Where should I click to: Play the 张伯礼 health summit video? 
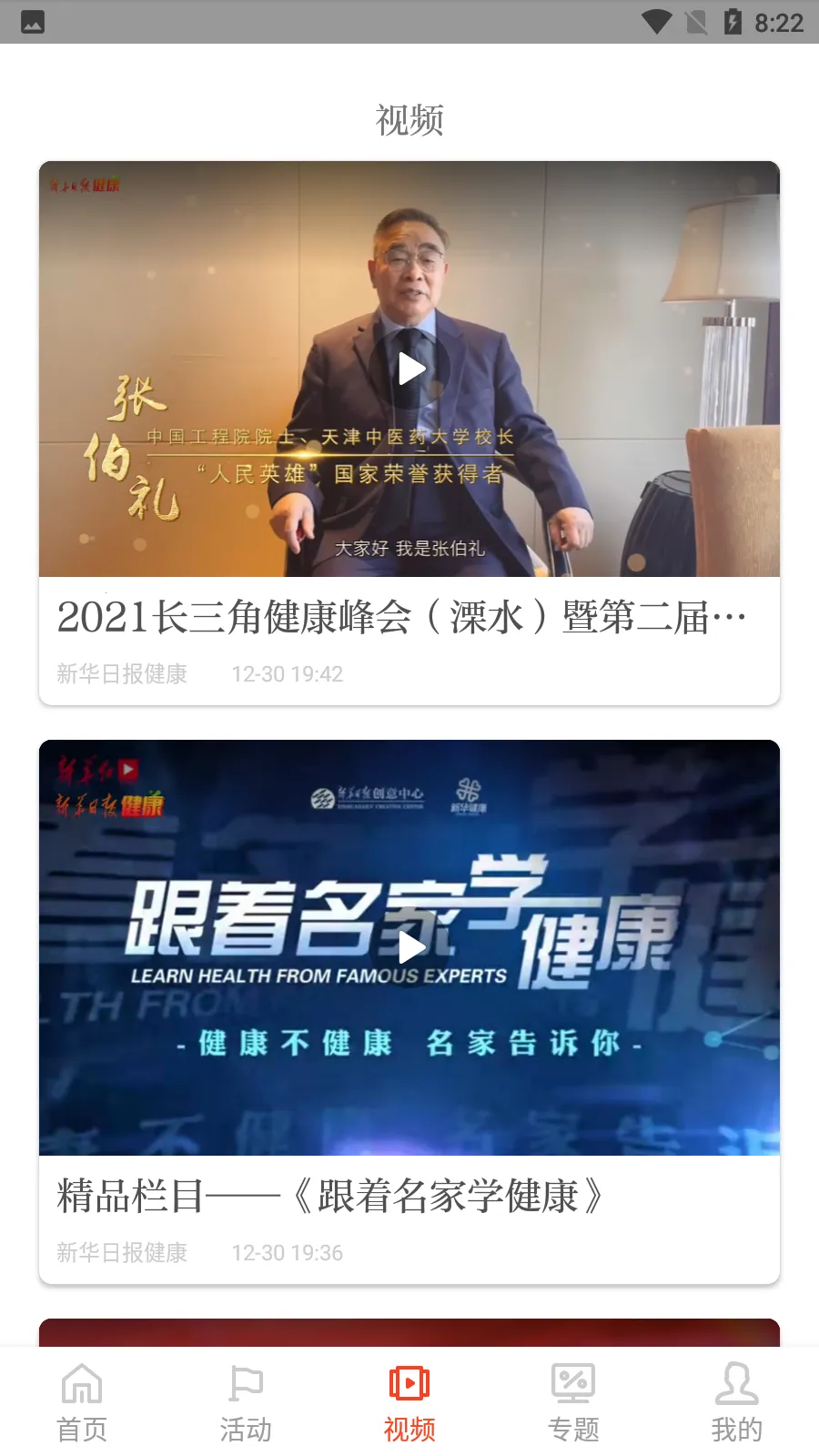[x=411, y=369]
